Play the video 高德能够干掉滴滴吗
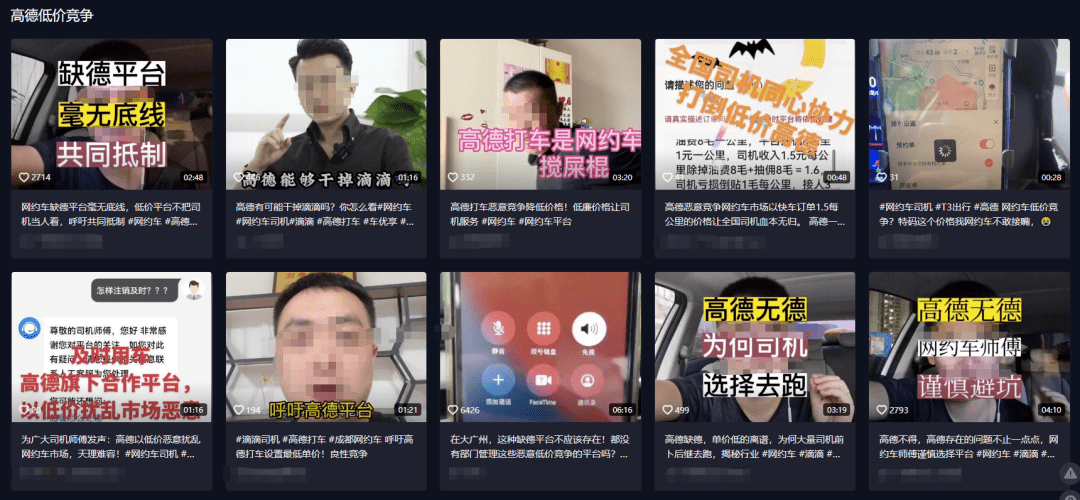This screenshot has height=500, width=1080. pyautogui.click(x=326, y=114)
